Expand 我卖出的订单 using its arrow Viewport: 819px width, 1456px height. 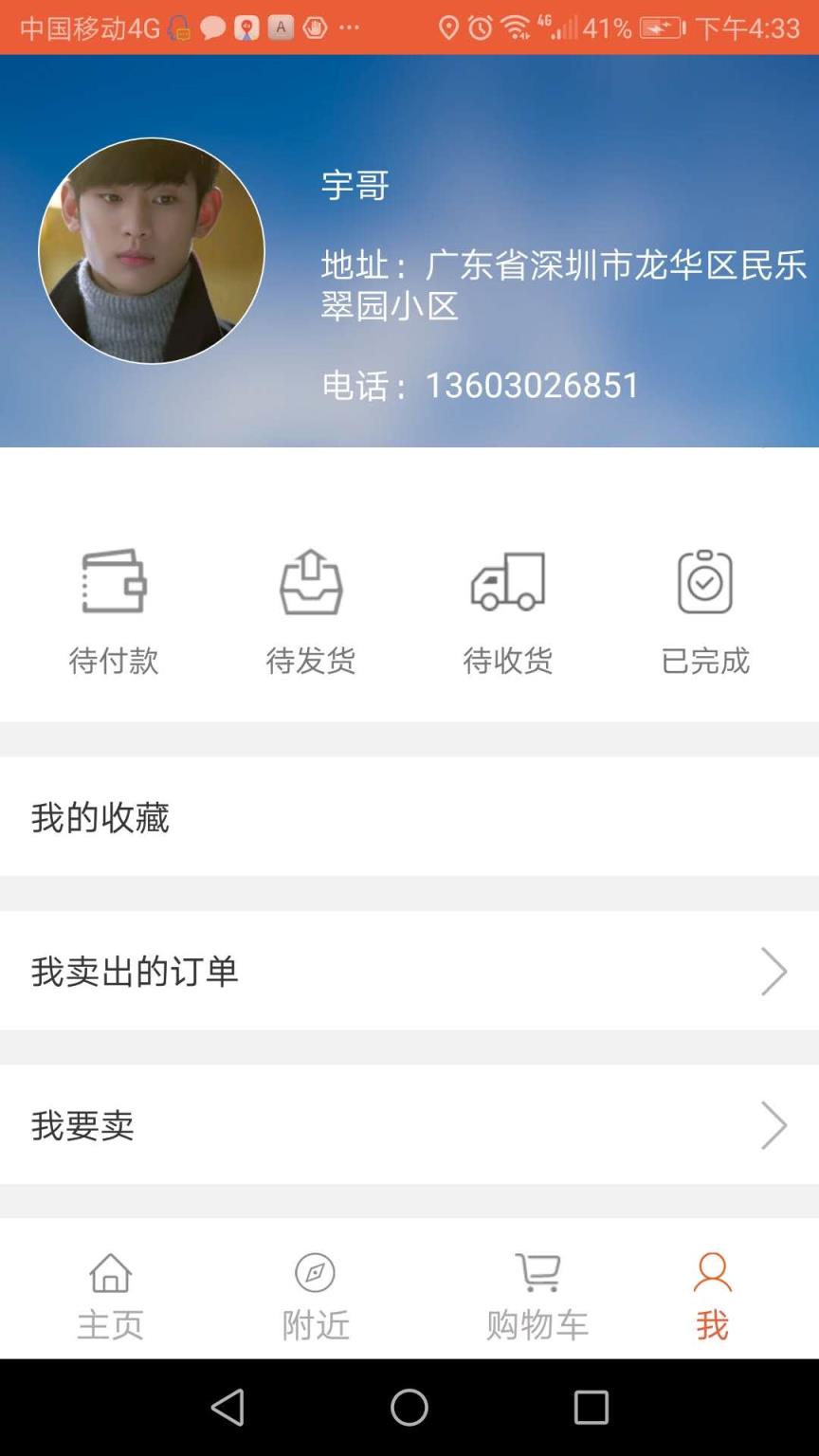click(775, 971)
